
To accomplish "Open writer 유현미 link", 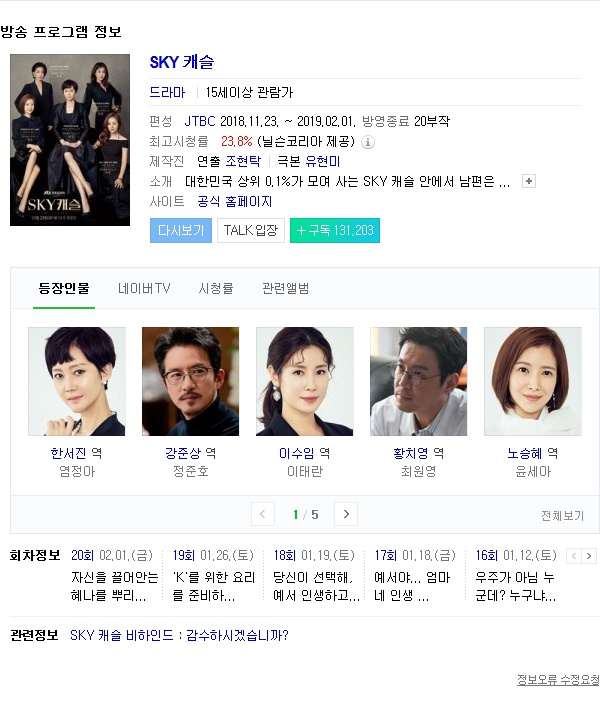I will (322, 161).
